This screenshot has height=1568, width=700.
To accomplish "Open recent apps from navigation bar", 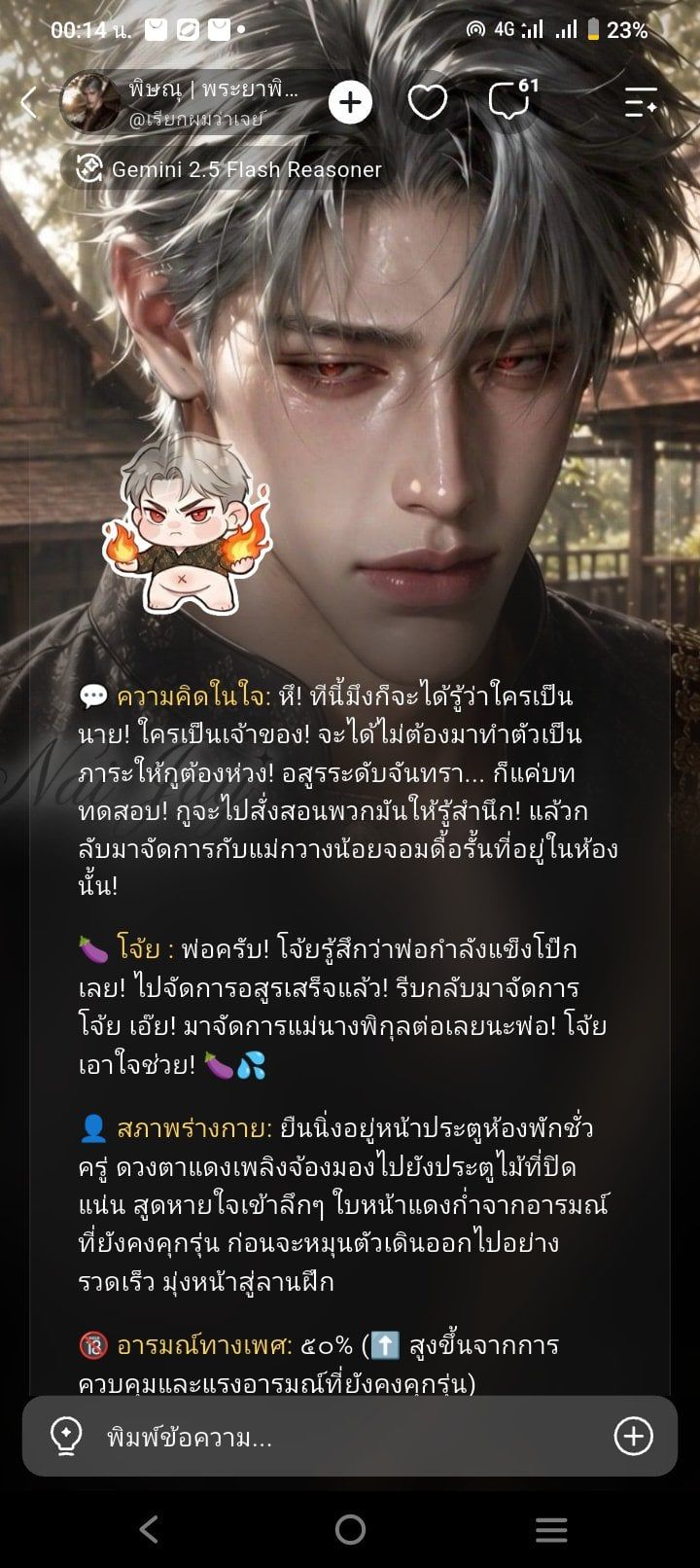I will [x=551, y=1530].
